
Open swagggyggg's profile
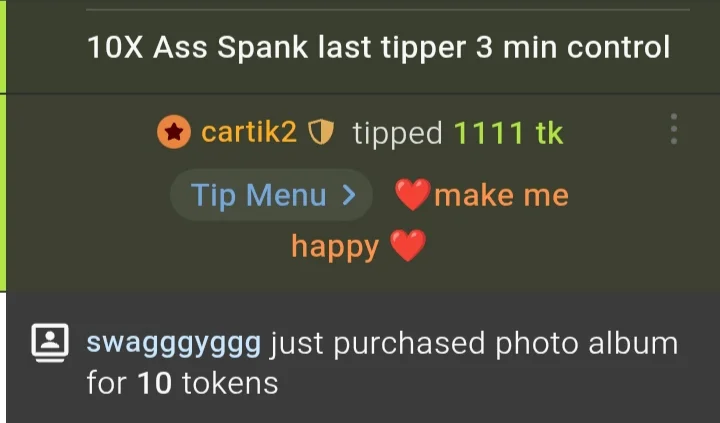click(173, 343)
